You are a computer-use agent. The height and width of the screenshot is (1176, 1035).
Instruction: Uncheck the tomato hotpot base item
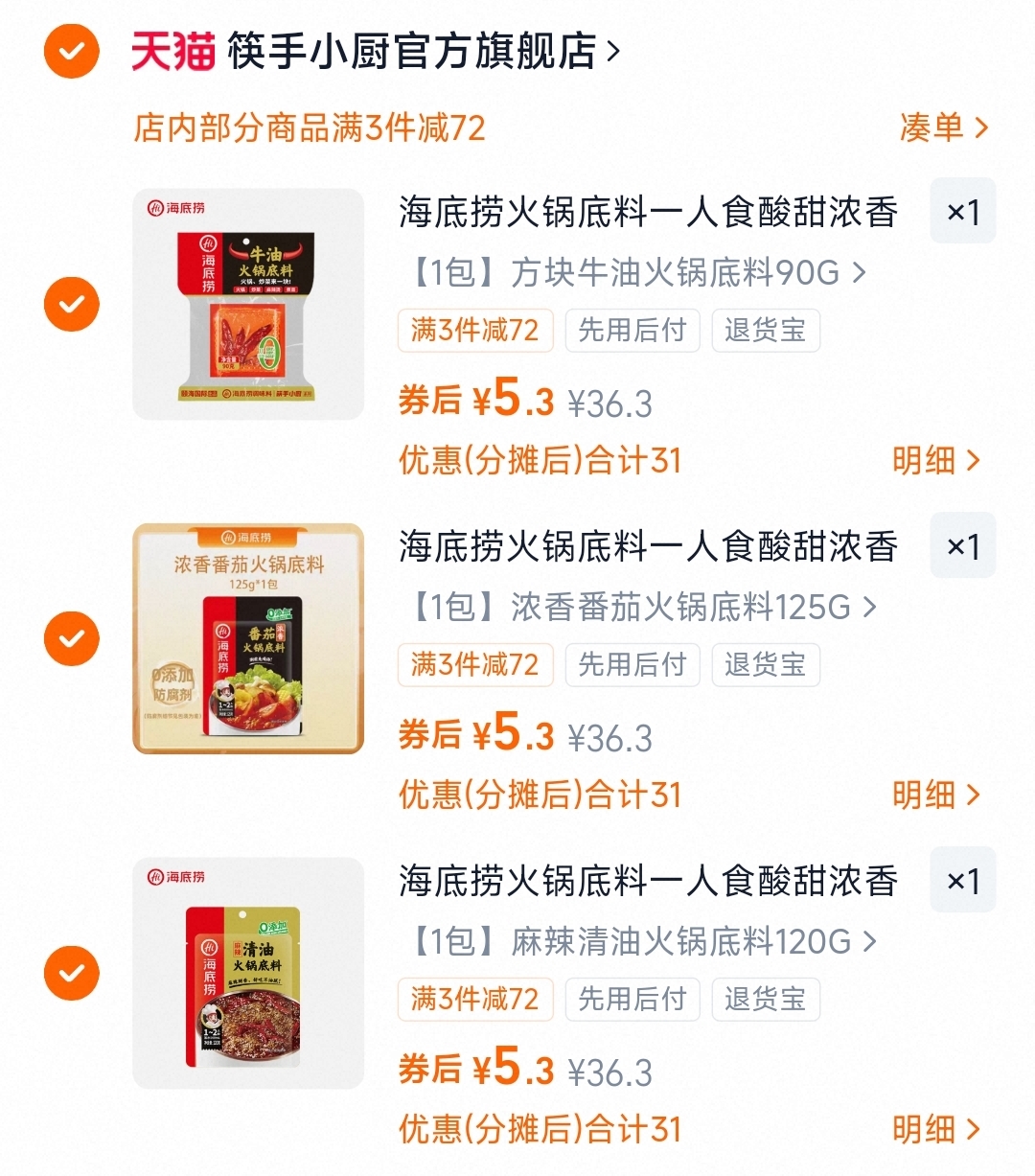pyautogui.click(x=71, y=637)
